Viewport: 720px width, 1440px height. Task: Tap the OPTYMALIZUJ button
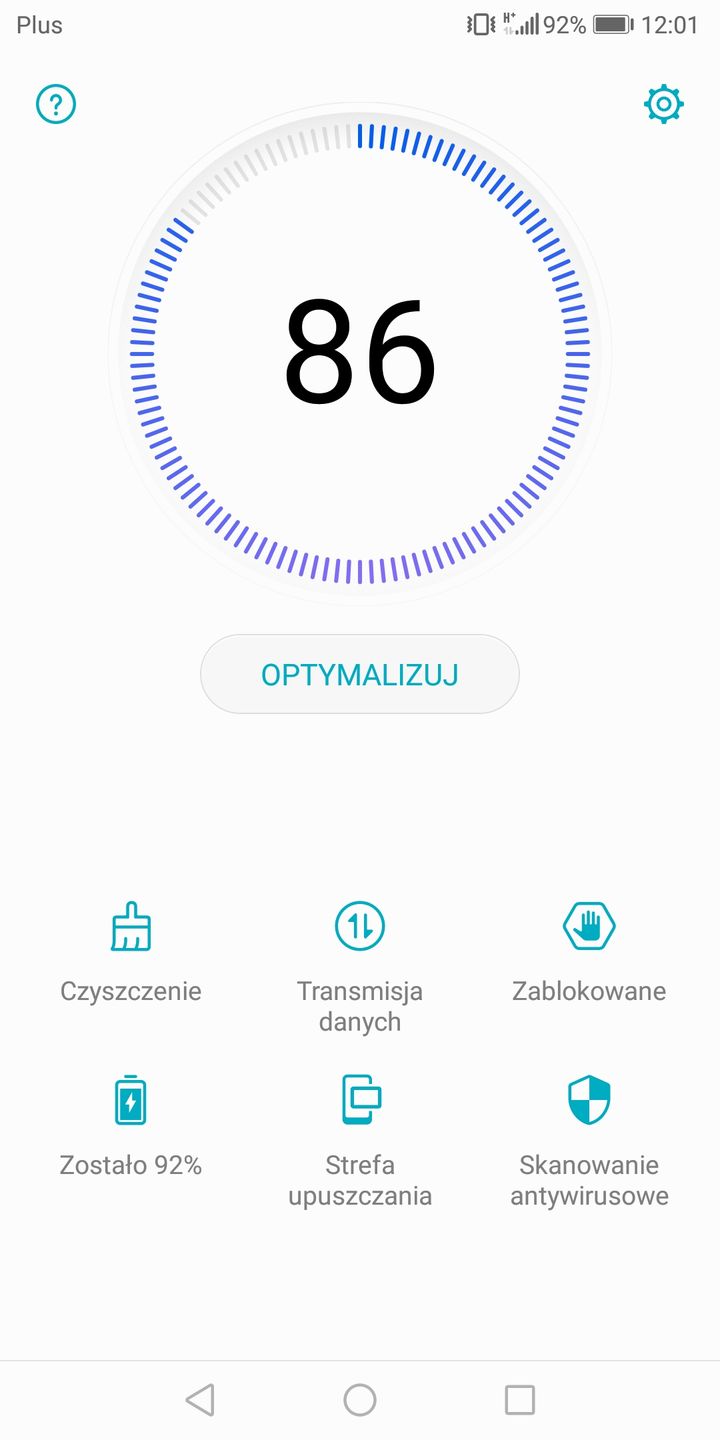(x=359, y=673)
